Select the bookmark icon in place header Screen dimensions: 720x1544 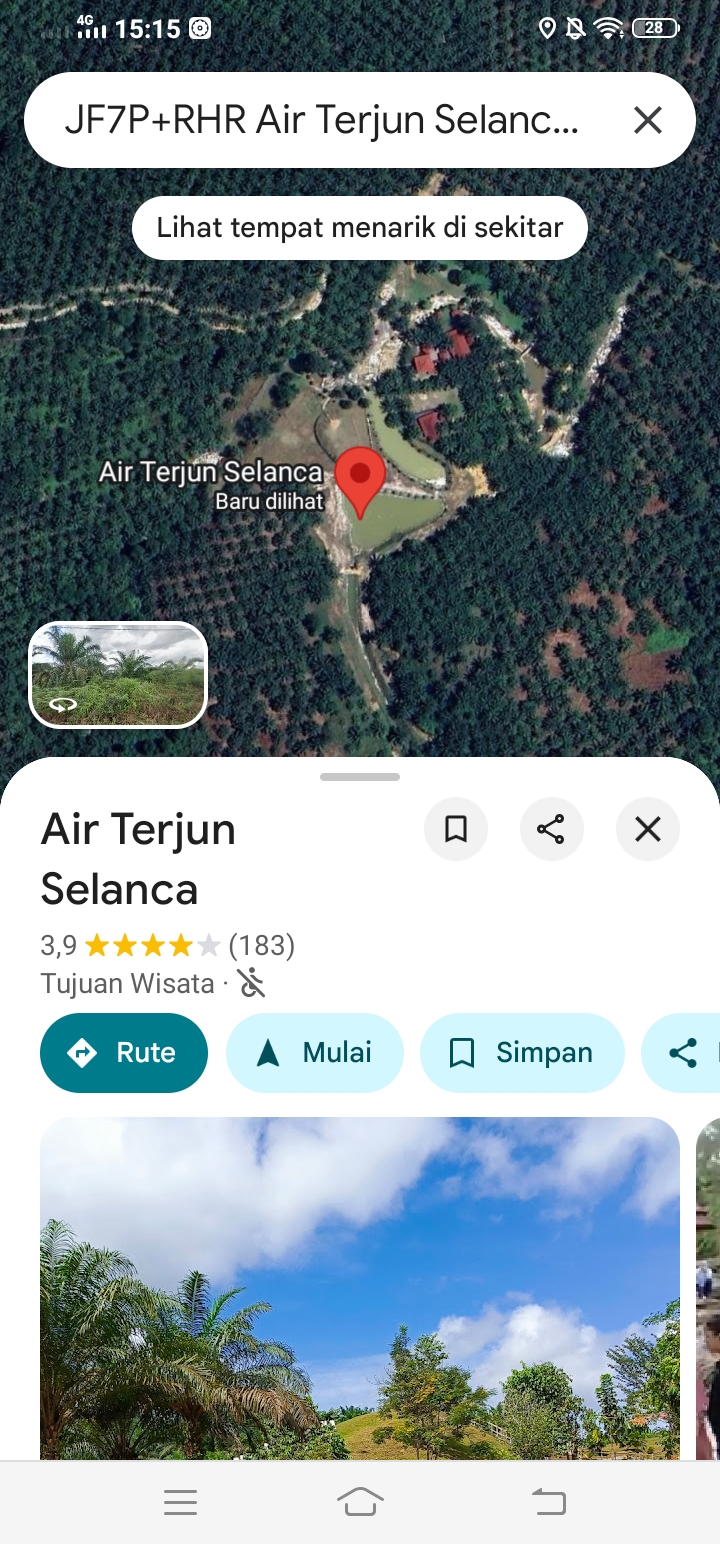(456, 829)
